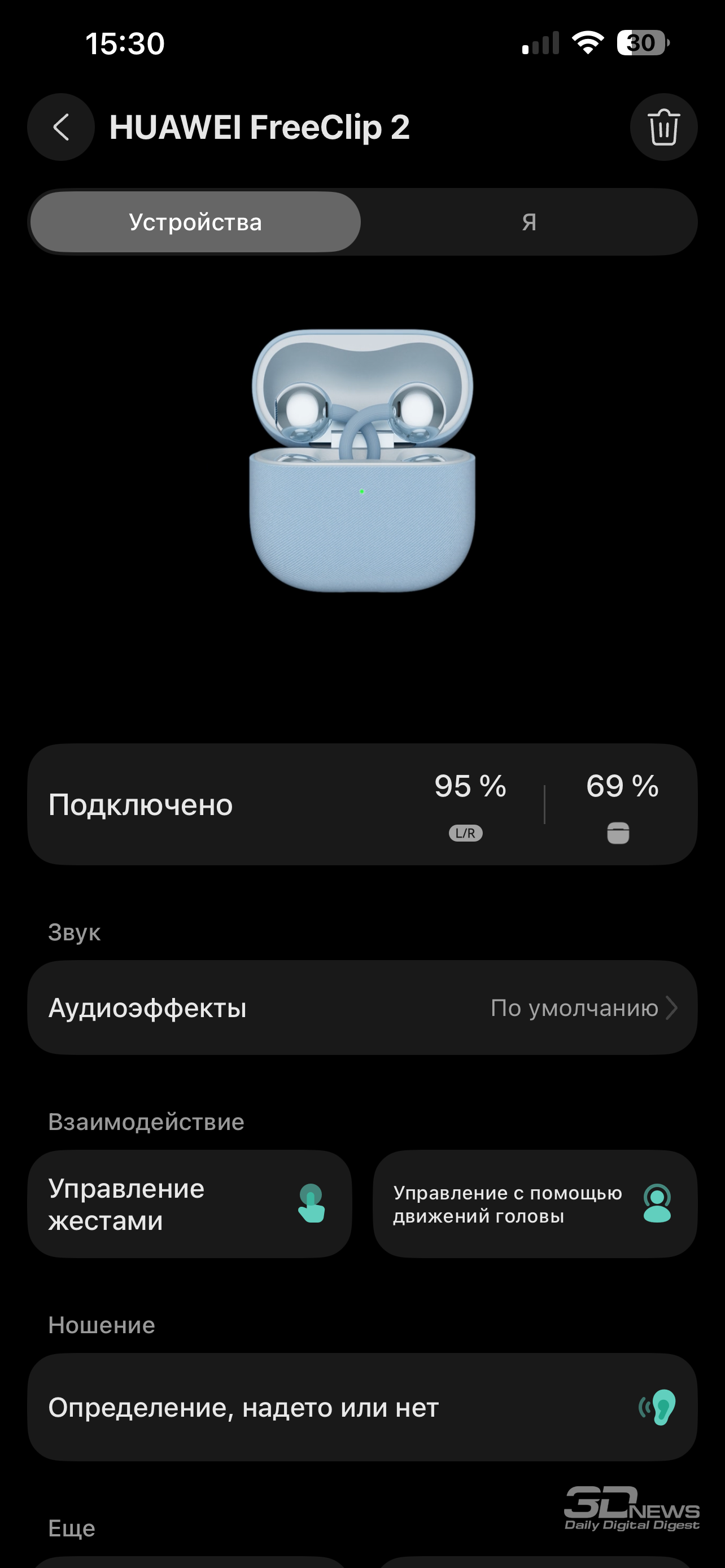725x1568 pixels.
Task: Open Управление с помощью движений головы
Action: coord(535,1204)
